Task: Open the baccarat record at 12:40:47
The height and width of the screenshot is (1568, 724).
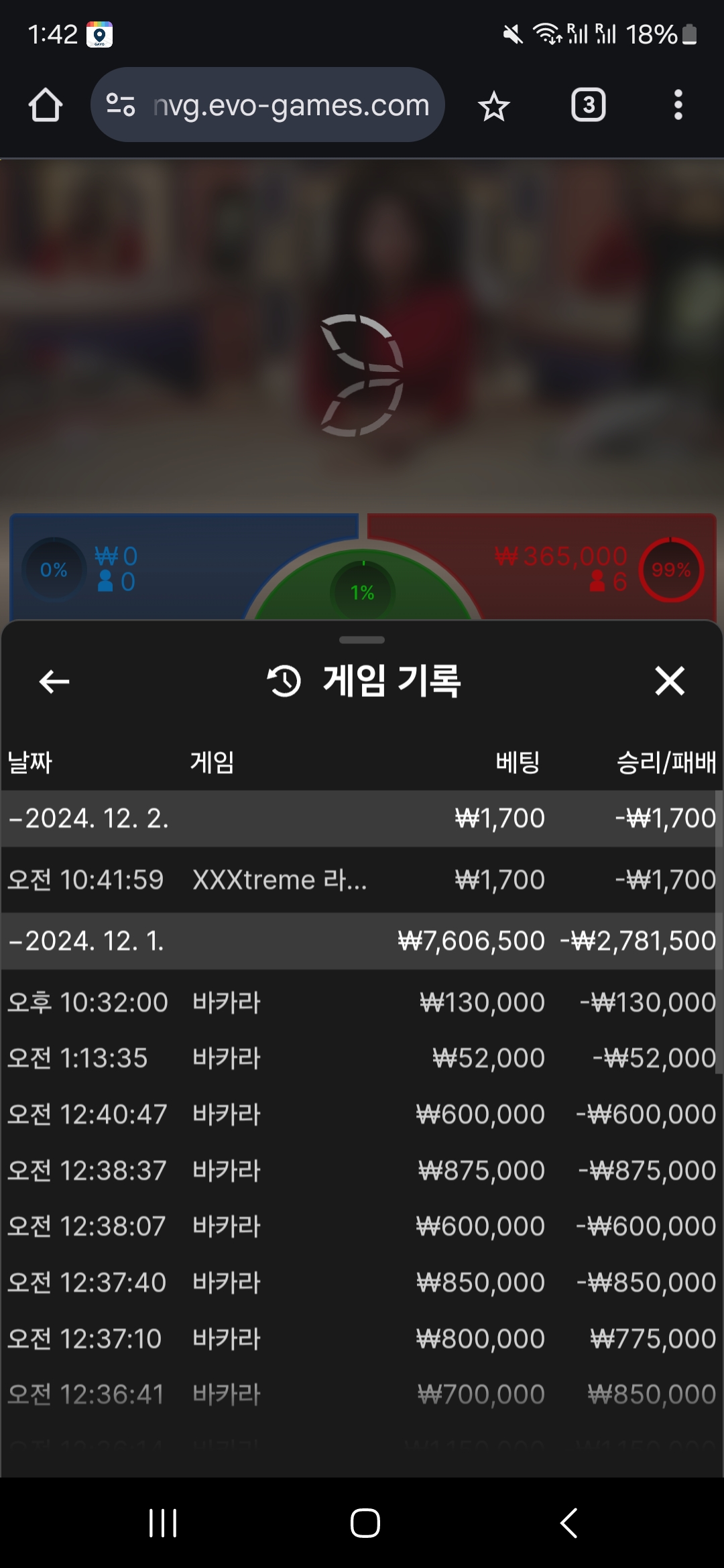Action: point(361,1114)
